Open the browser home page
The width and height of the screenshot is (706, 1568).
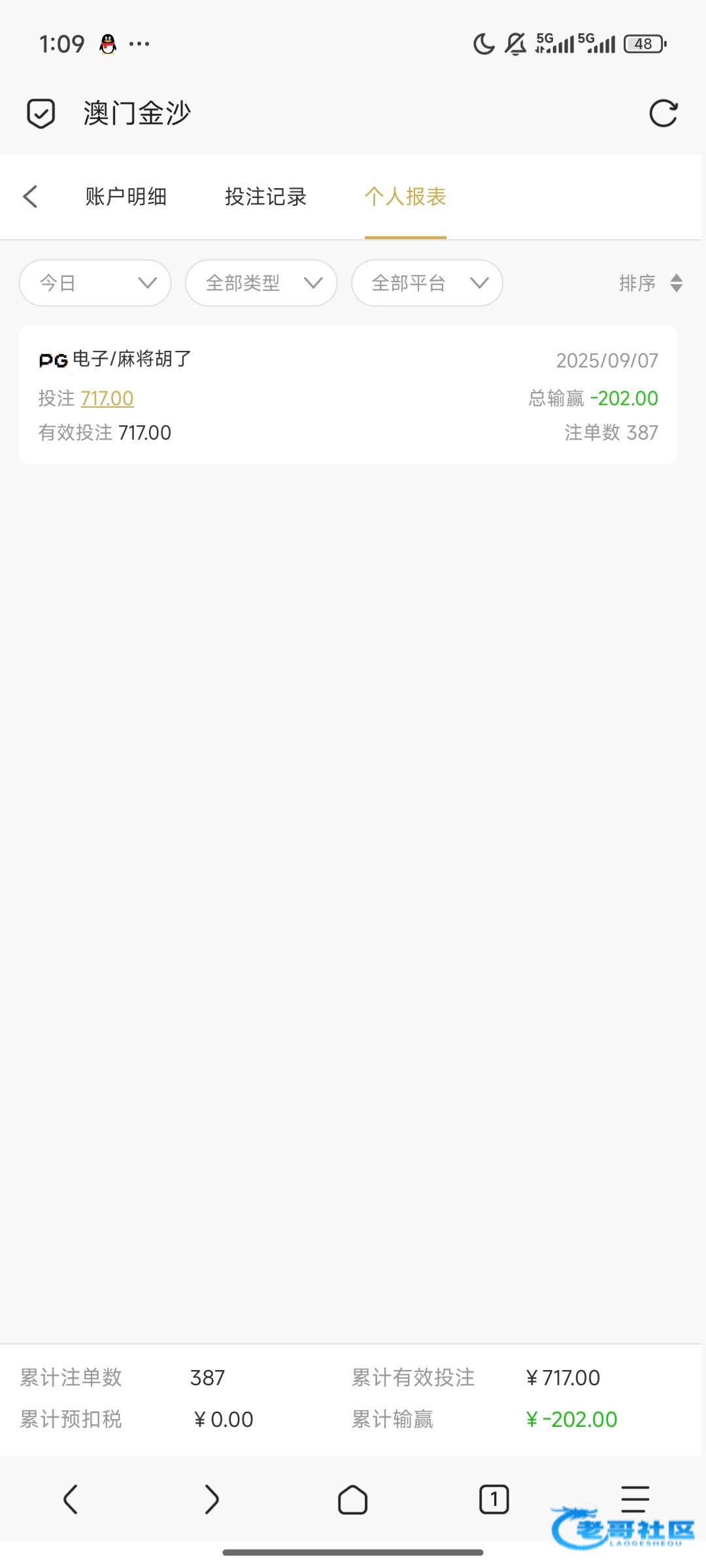click(352, 1499)
